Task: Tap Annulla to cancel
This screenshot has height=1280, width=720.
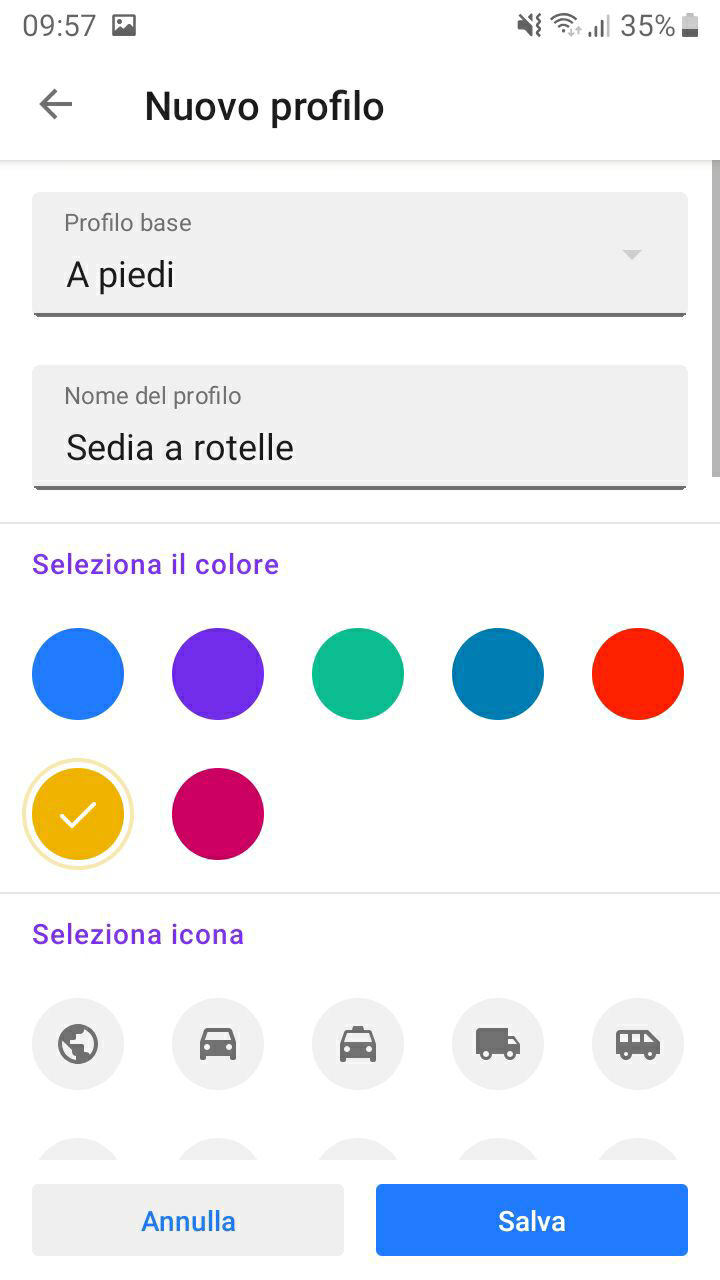Action: pyautogui.click(x=188, y=1220)
